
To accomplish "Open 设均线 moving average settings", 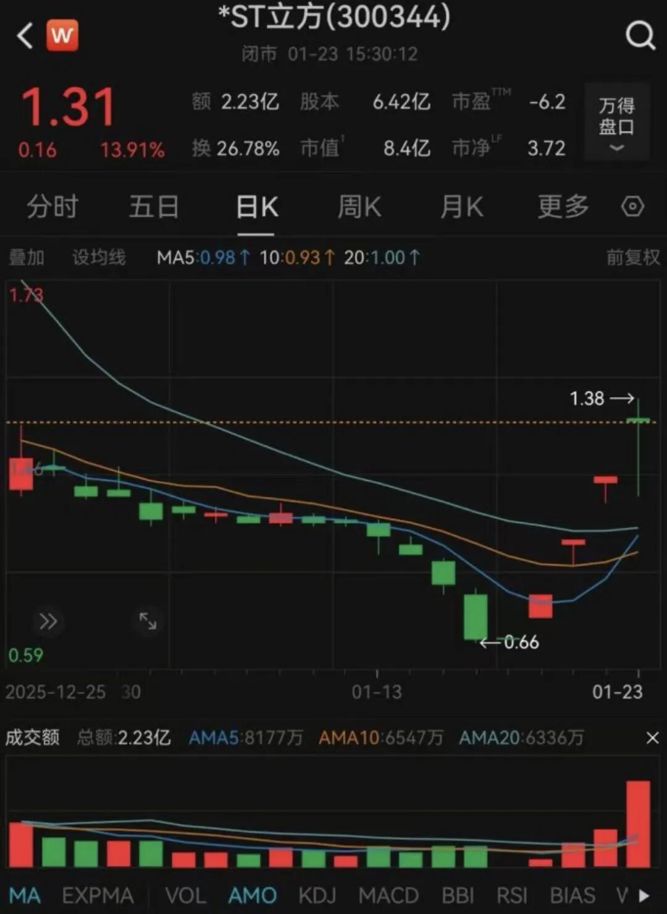I will click(x=99, y=257).
